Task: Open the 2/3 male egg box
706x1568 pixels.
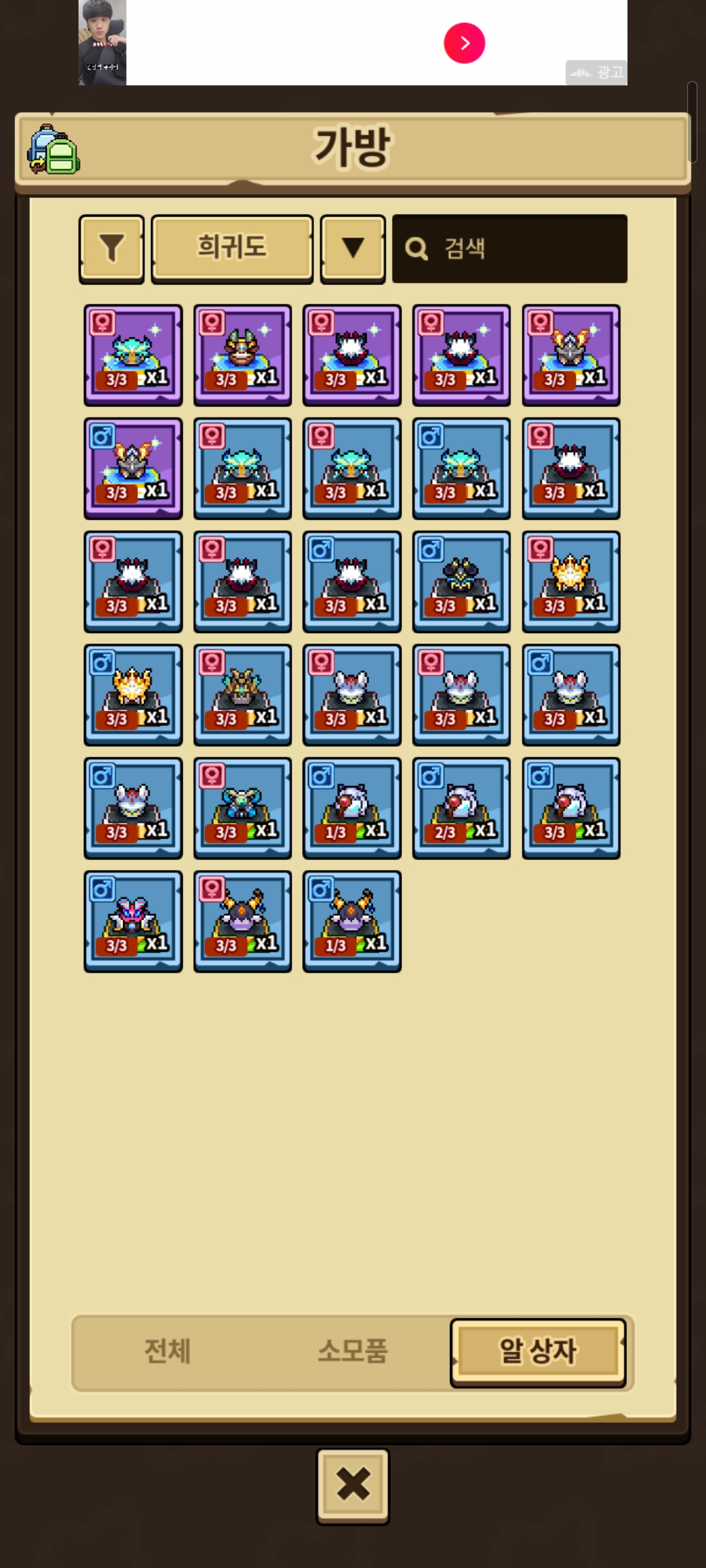Action: [462, 808]
